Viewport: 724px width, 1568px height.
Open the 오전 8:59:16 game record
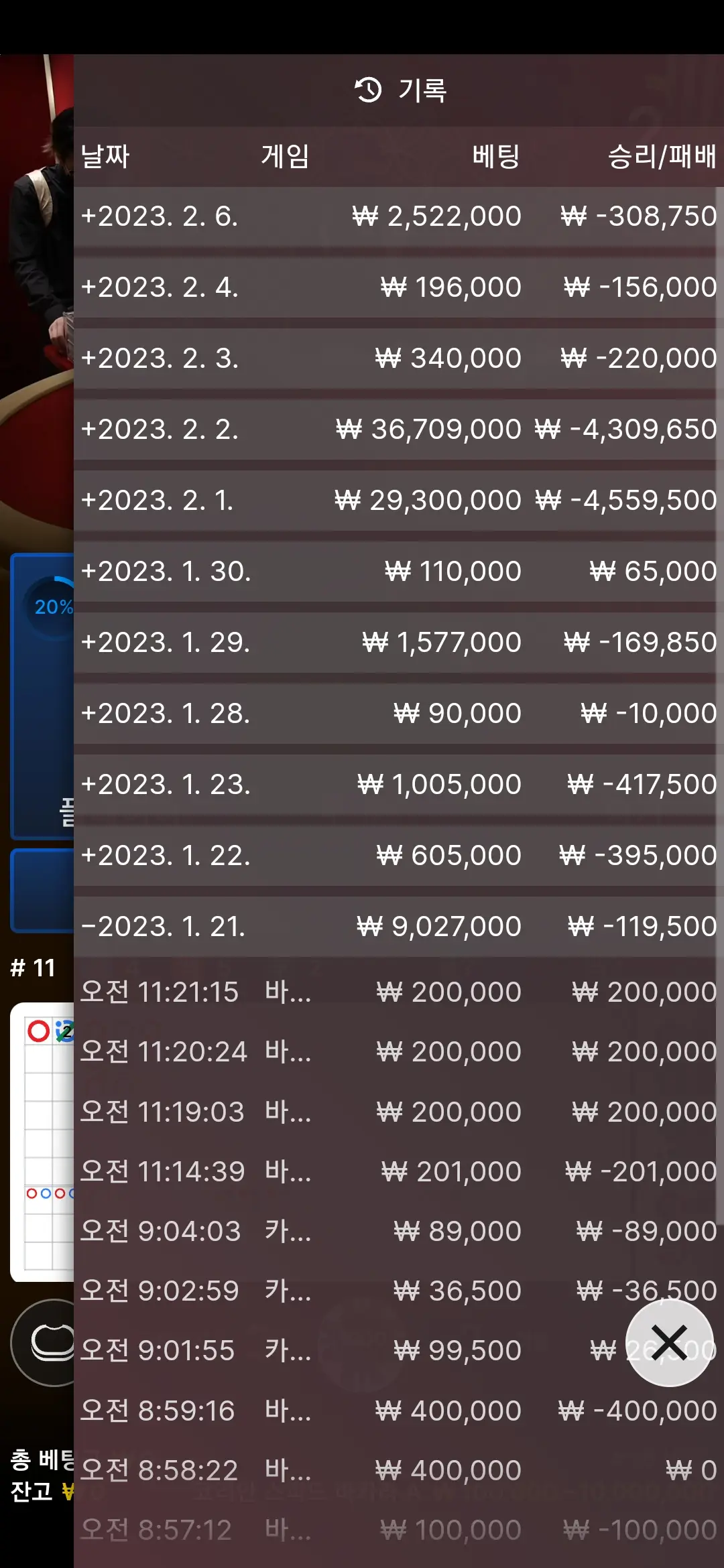[395, 1411]
